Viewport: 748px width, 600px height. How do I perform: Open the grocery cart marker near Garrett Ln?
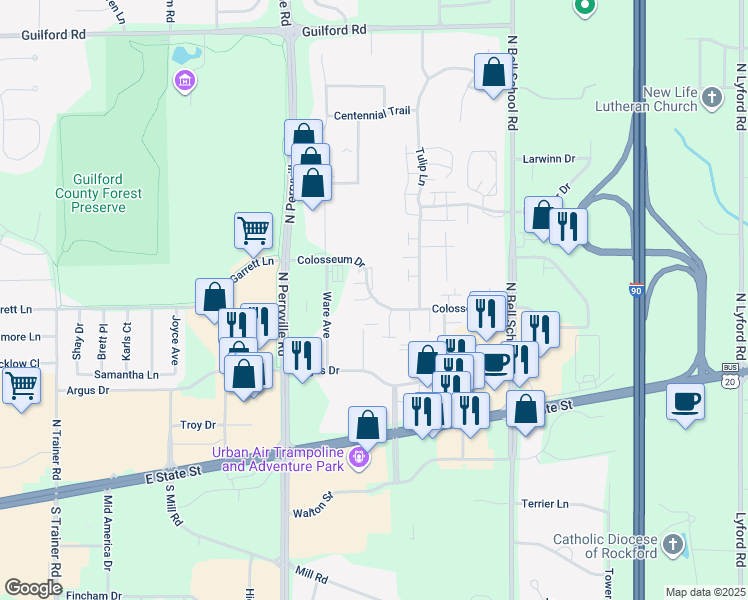pos(253,230)
